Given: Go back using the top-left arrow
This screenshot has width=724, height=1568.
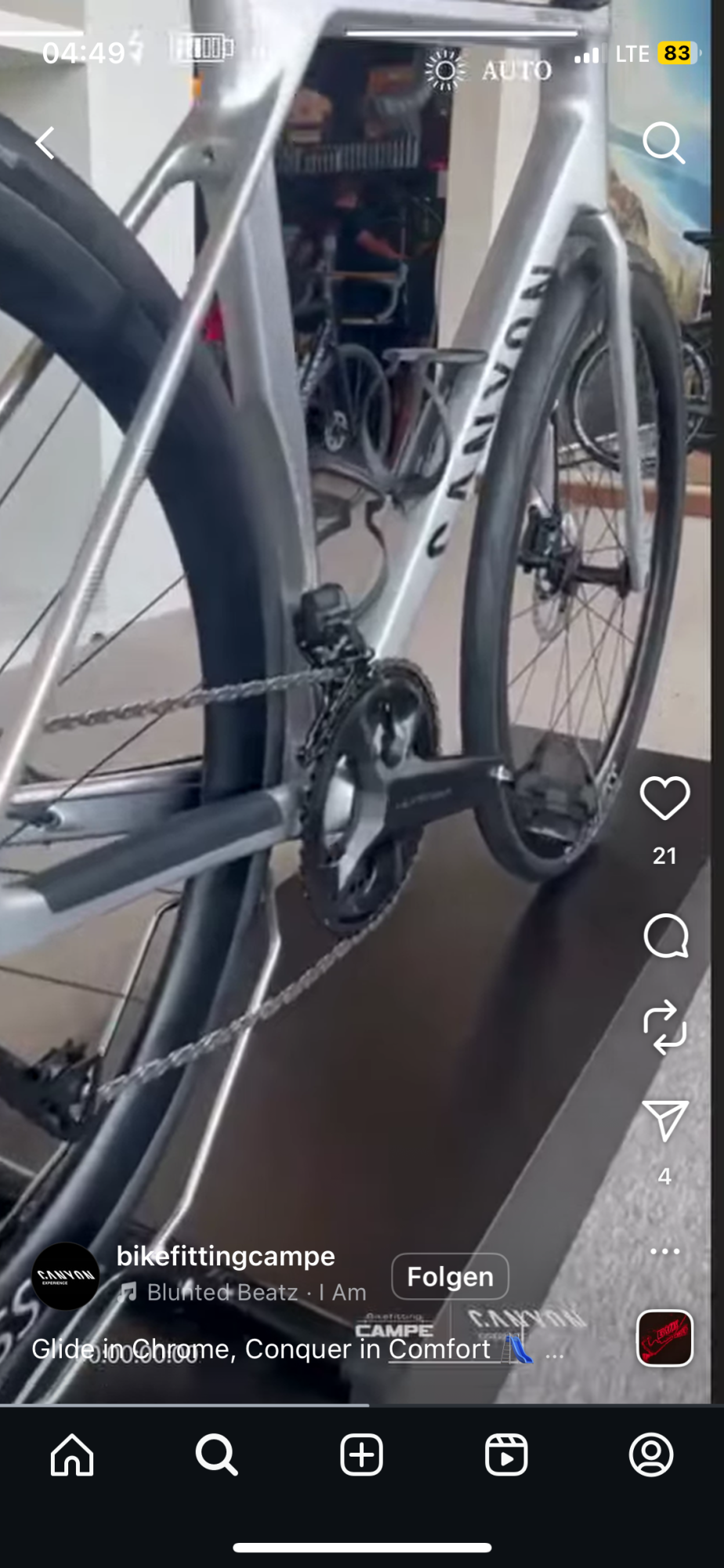Looking at the screenshot, I should click(46, 143).
